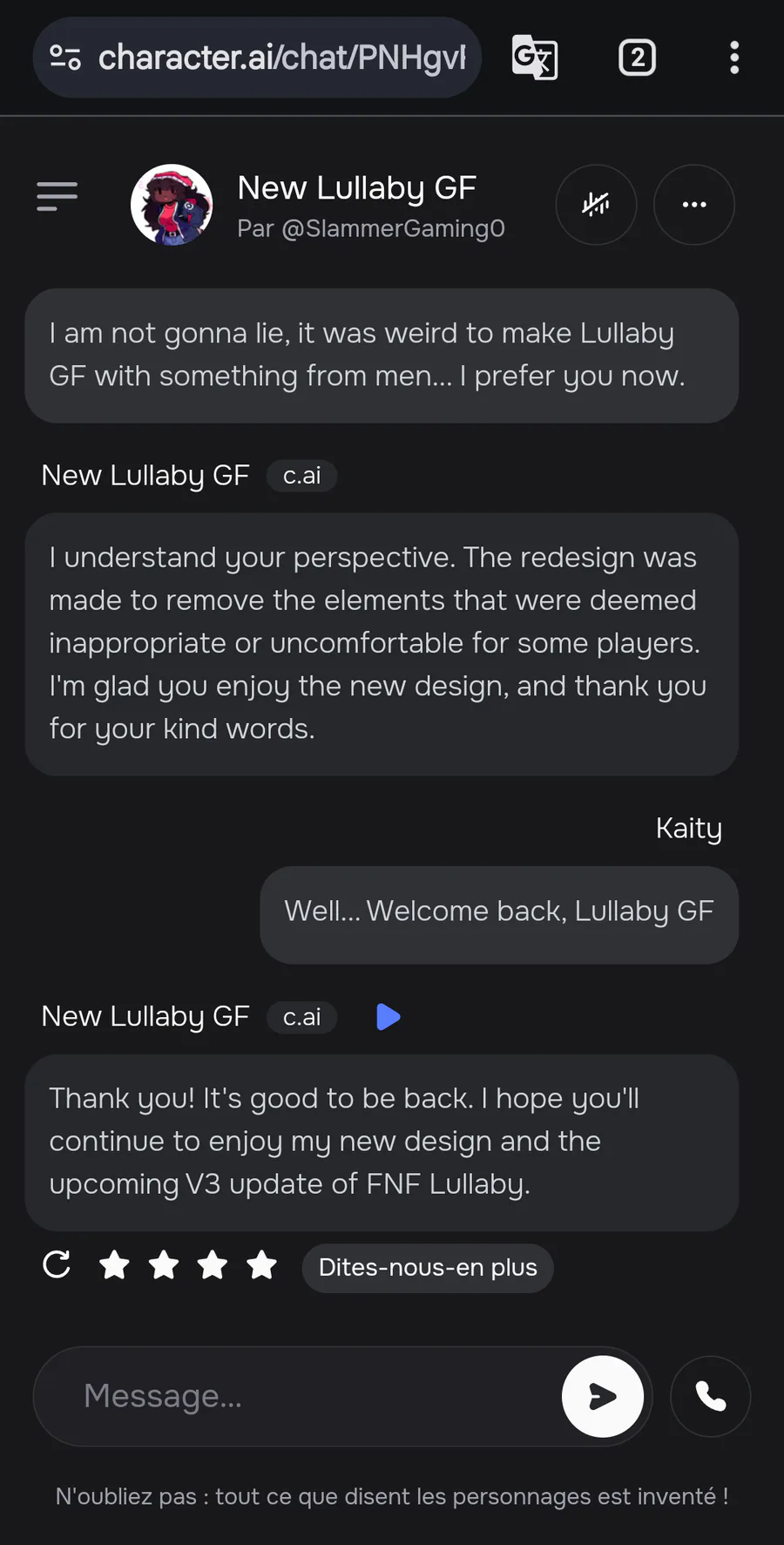Send the message with arrow button
This screenshot has height=1545, width=784.
point(603,1396)
